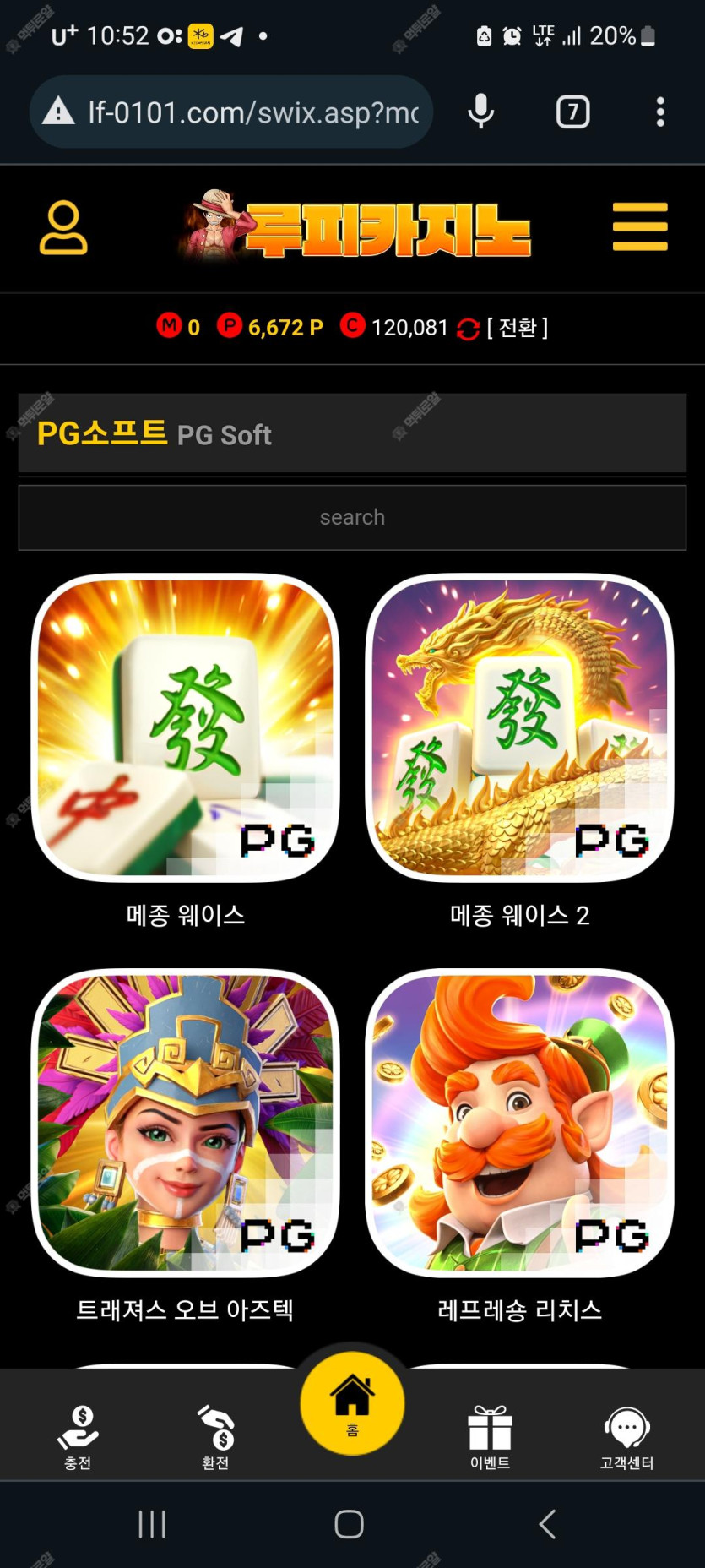This screenshot has height=1568, width=705.
Task: Open the user profile icon
Action: [x=63, y=227]
